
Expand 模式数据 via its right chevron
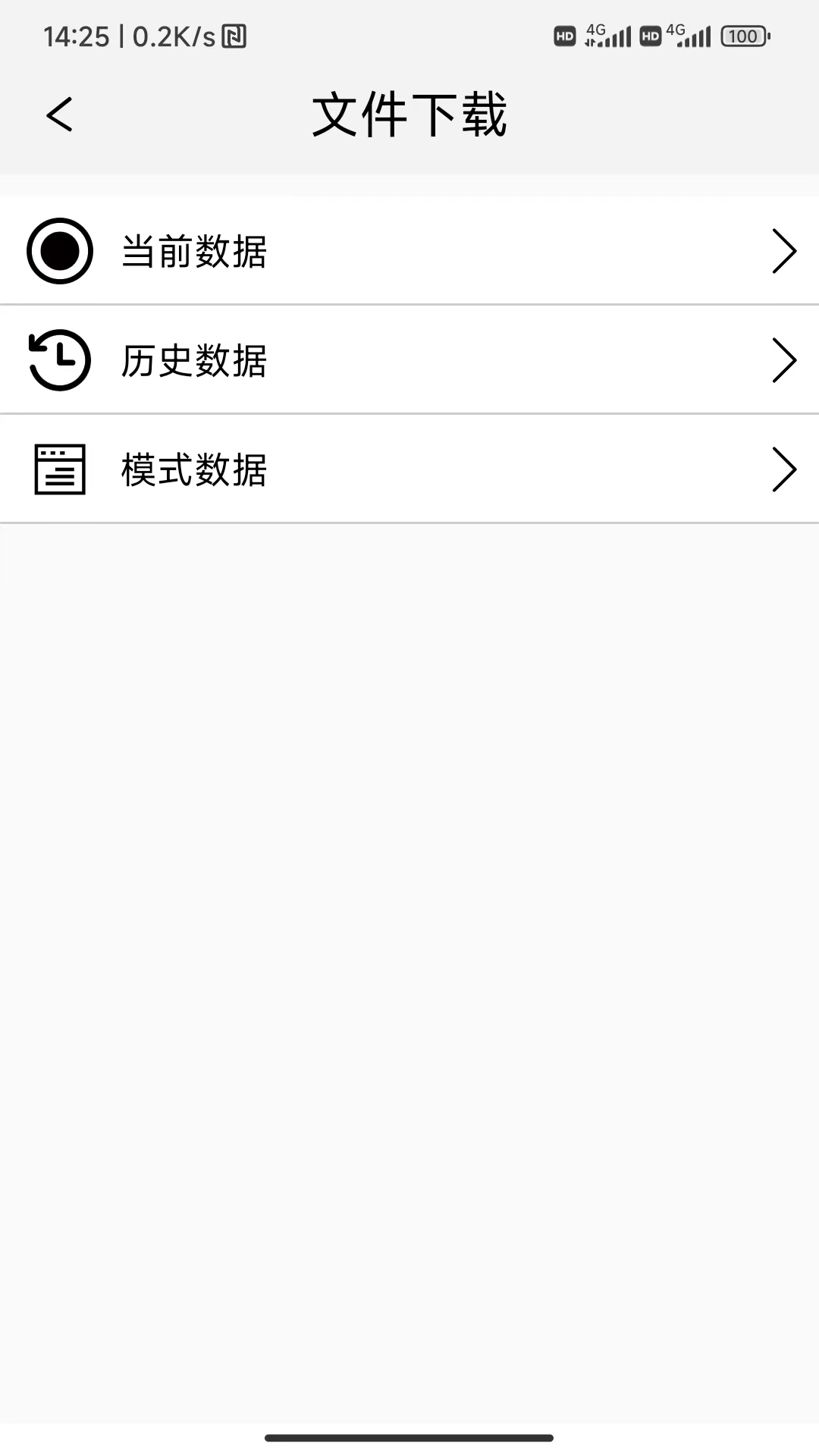coord(786,469)
